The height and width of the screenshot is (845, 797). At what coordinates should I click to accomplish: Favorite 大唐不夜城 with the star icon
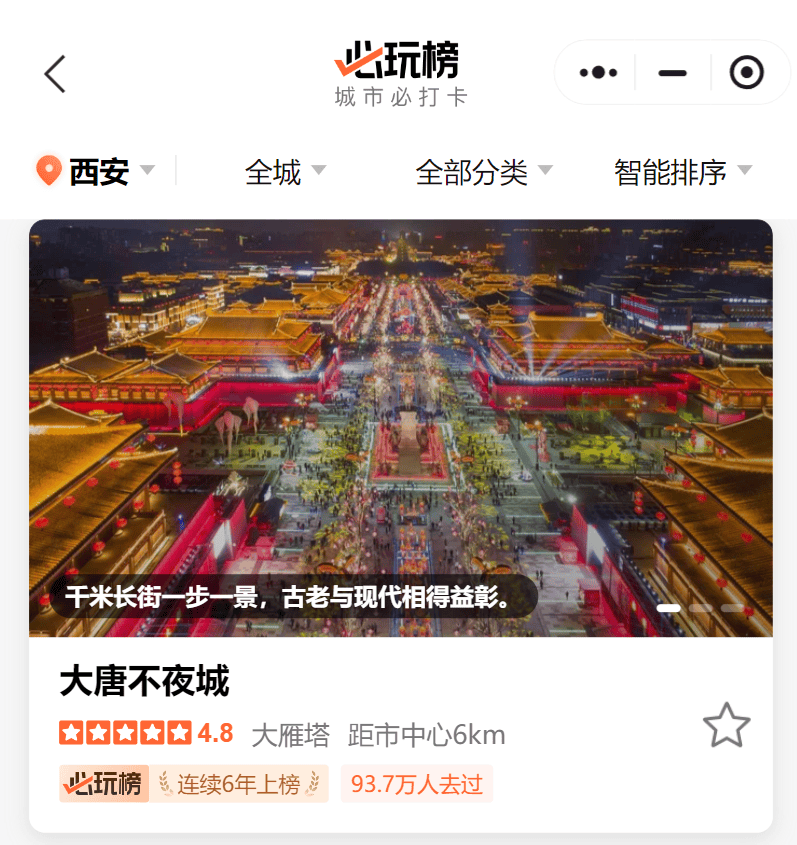[x=726, y=726]
